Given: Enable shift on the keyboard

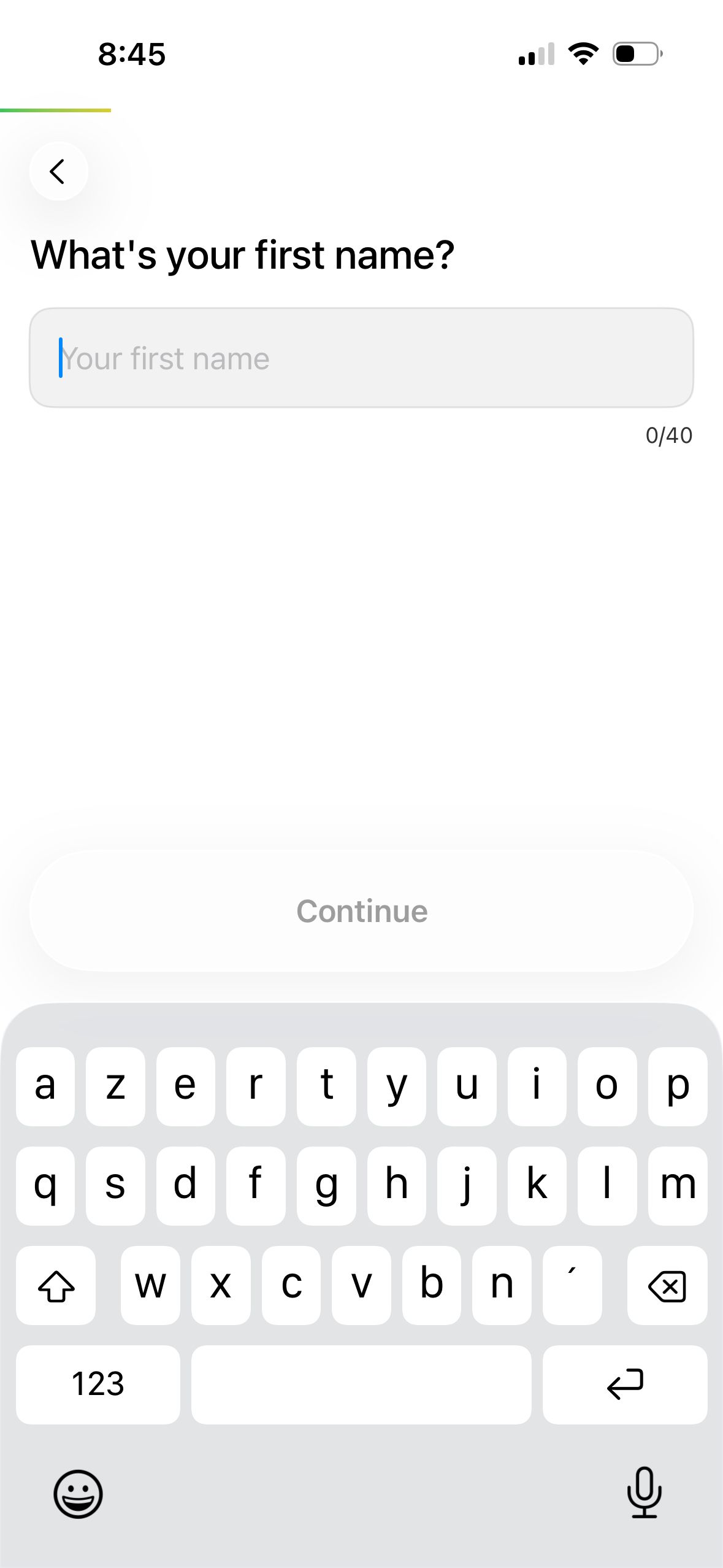Looking at the screenshot, I should pos(56,1286).
